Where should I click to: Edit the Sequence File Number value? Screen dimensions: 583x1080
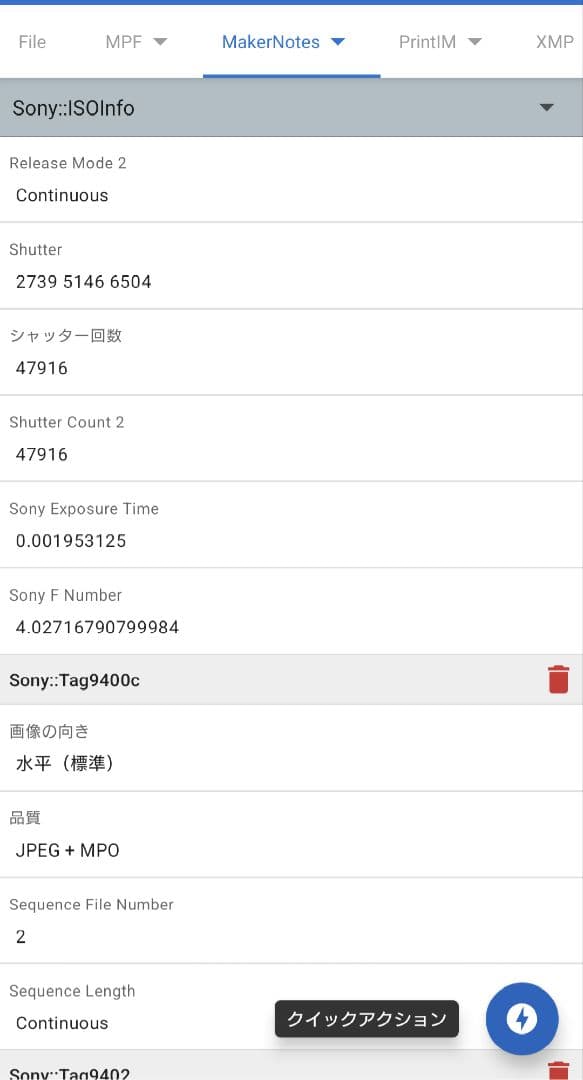click(292, 921)
